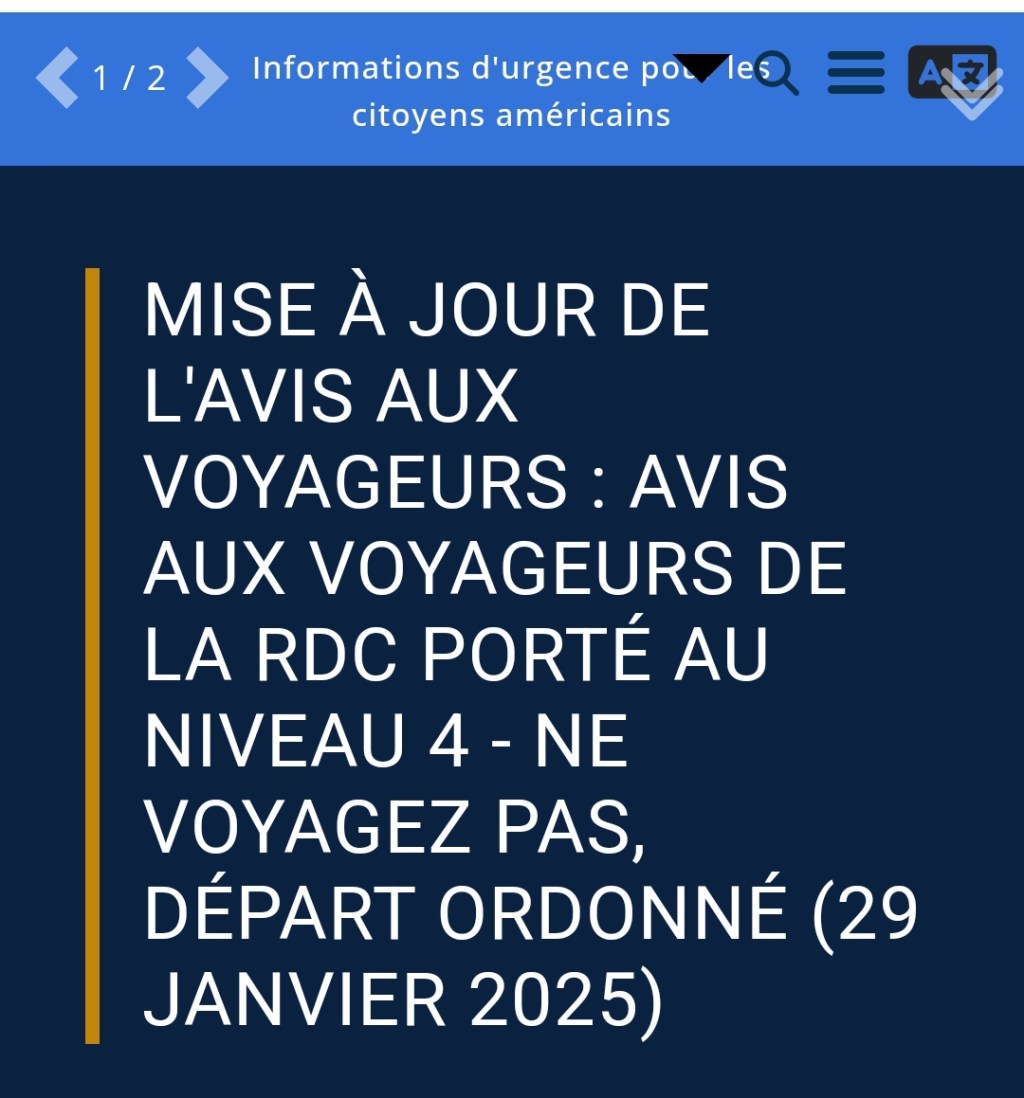Open the search magnifier icon
The image size is (1024, 1098).
778,73
